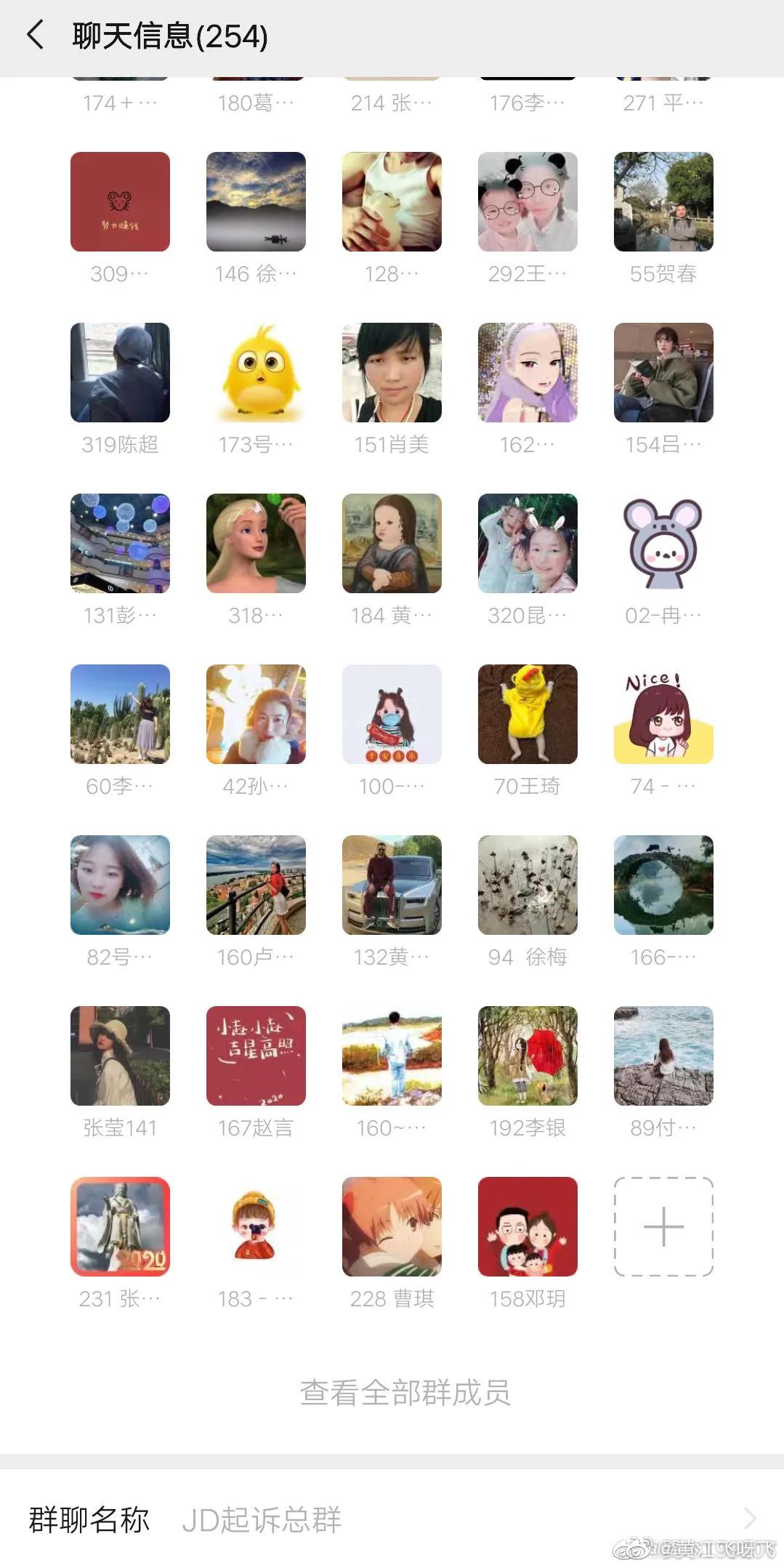Viewport: 784px width, 1568px height.
Task: Open mouse avatar member 02-冉
Action: pos(663,544)
